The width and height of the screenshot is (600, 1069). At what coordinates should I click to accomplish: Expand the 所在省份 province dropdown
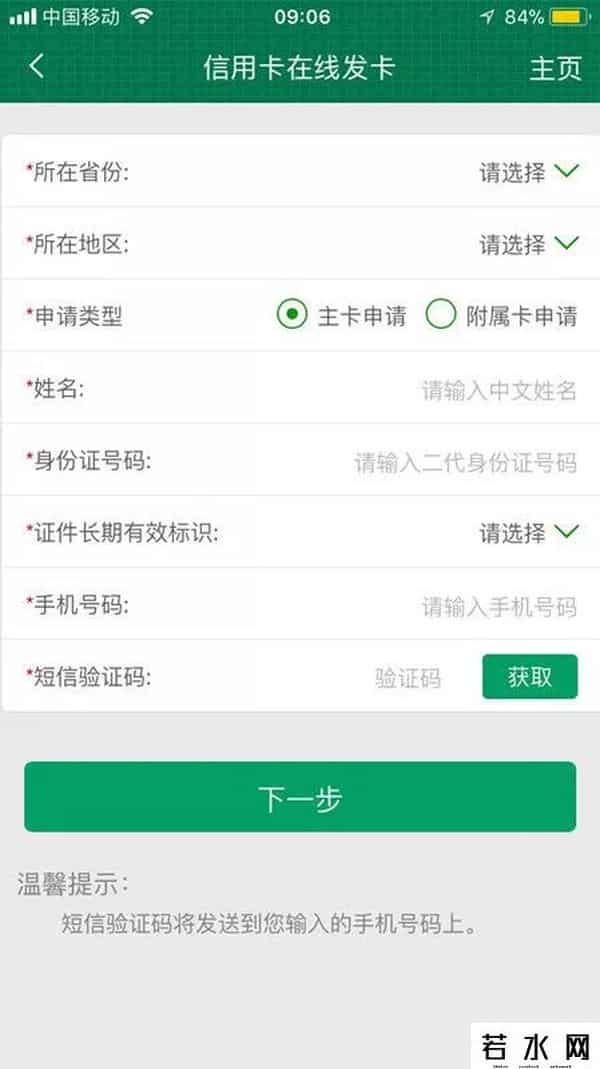click(x=528, y=172)
